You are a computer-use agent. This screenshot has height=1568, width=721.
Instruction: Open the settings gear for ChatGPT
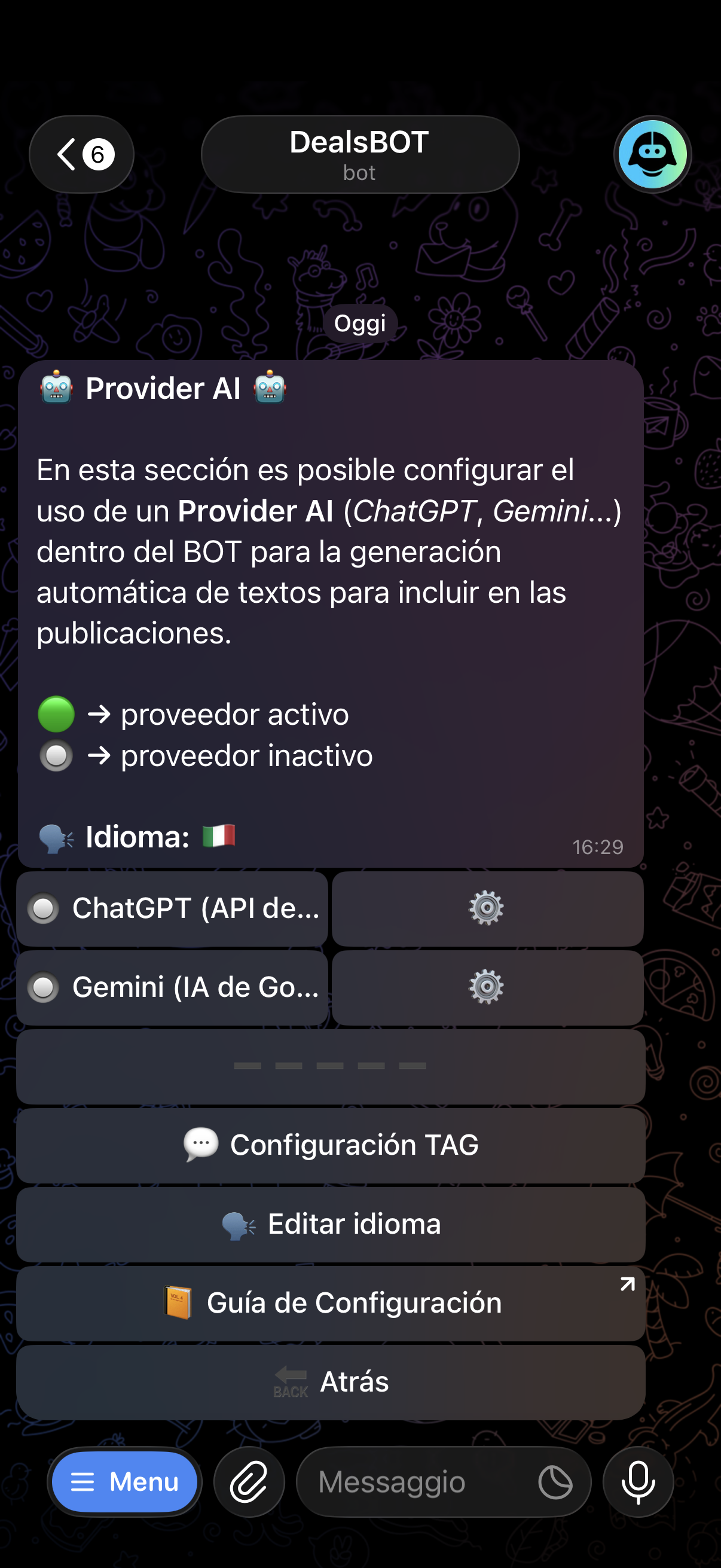pos(487,909)
